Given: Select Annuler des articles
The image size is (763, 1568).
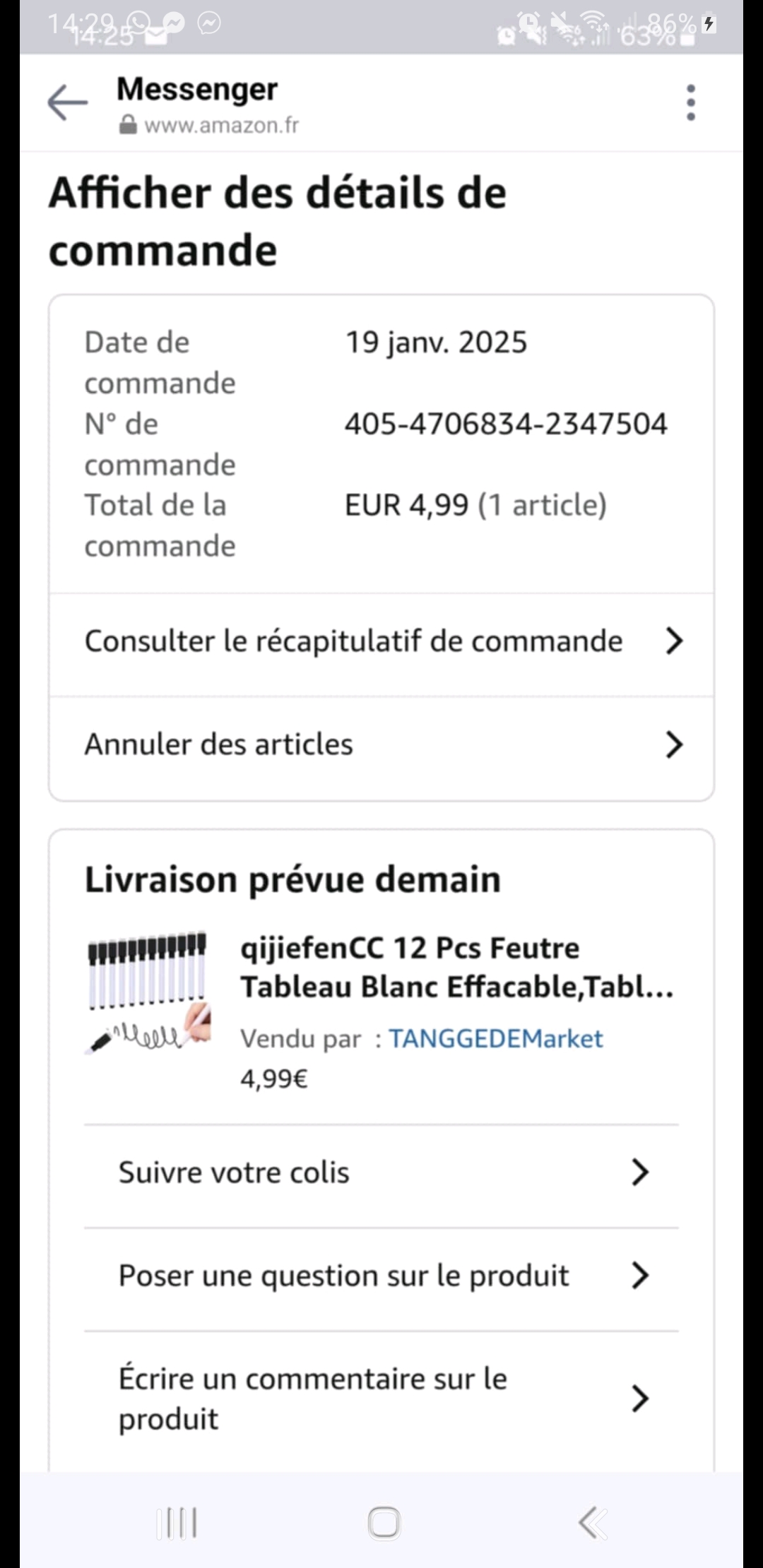Looking at the screenshot, I should 381,744.
